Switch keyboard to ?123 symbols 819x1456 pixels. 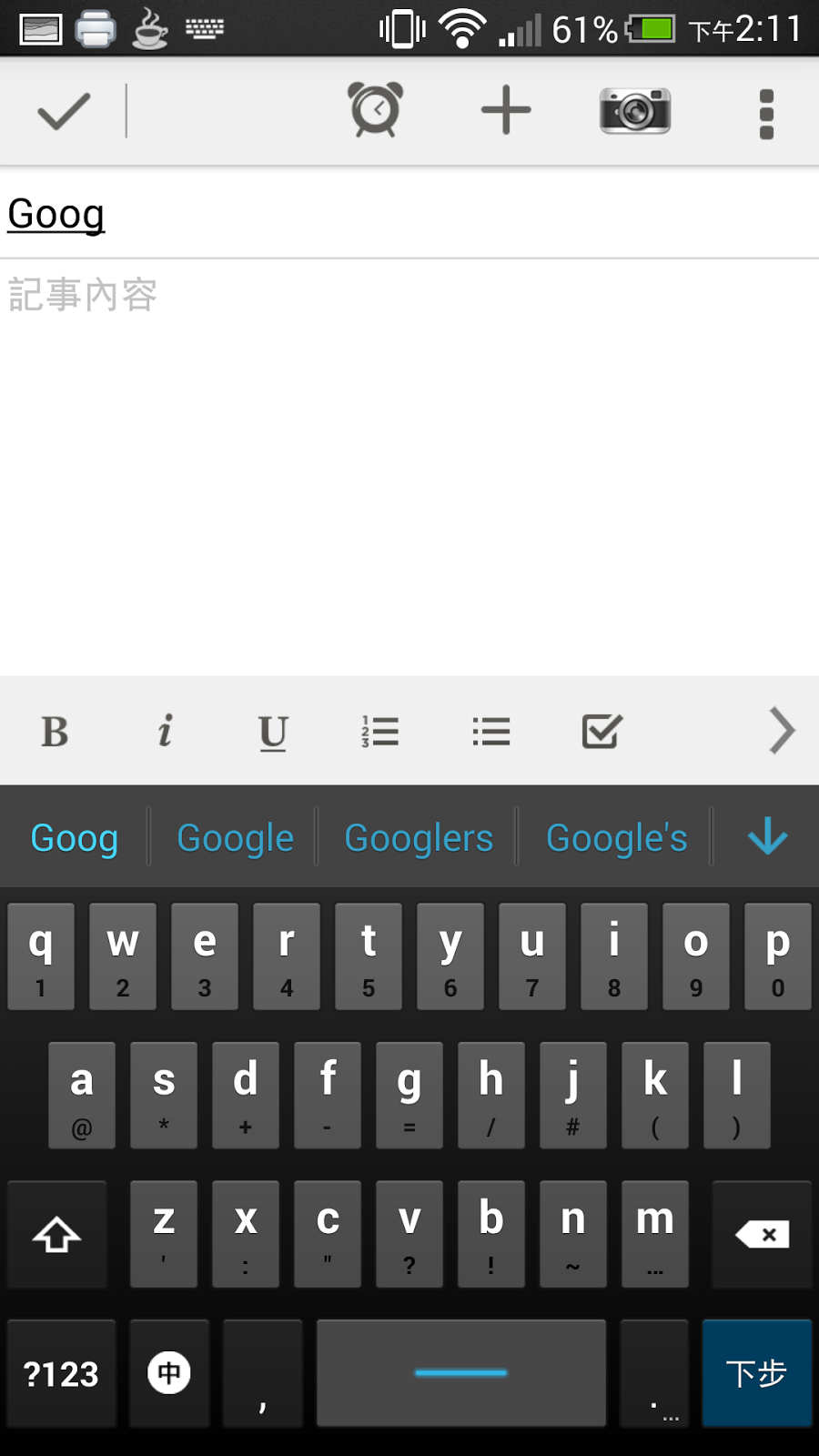click(61, 1373)
